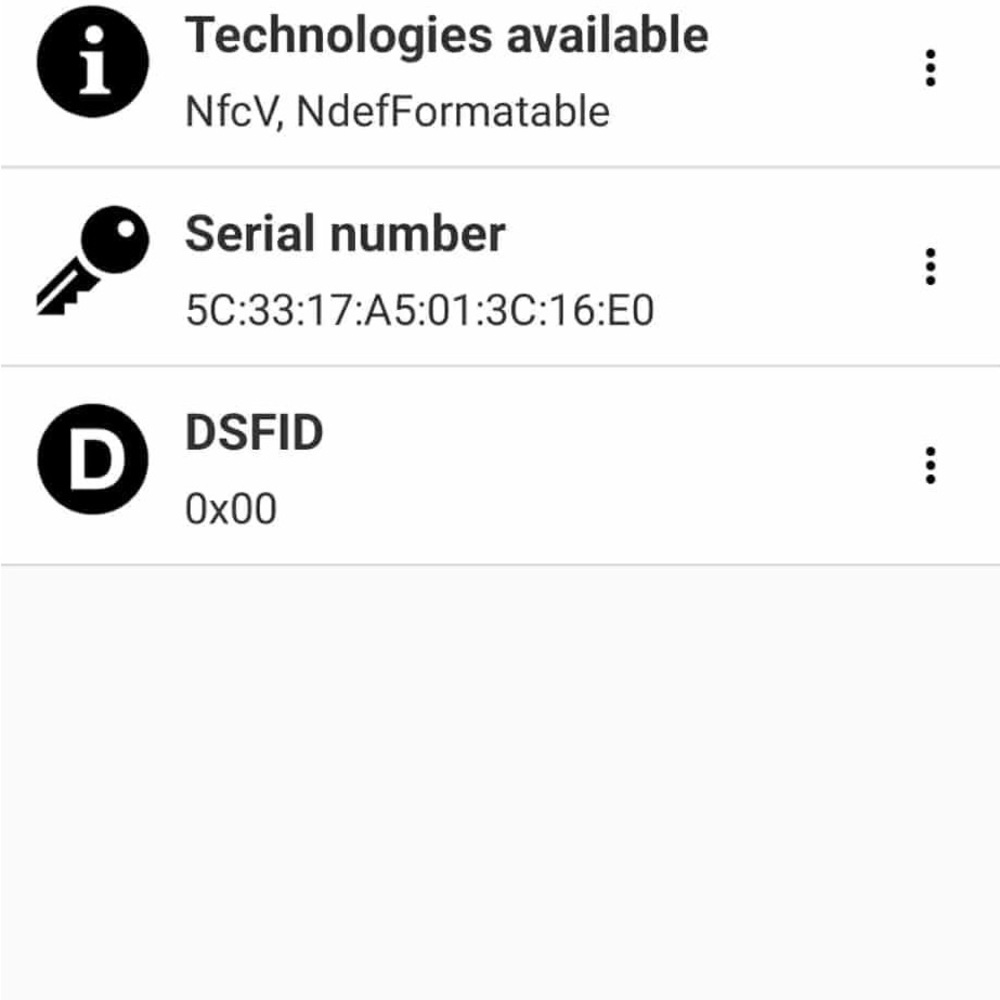Viewport: 1000px width, 1000px height.
Task: Open the overflow menu for Serial number
Action: tap(930, 267)
